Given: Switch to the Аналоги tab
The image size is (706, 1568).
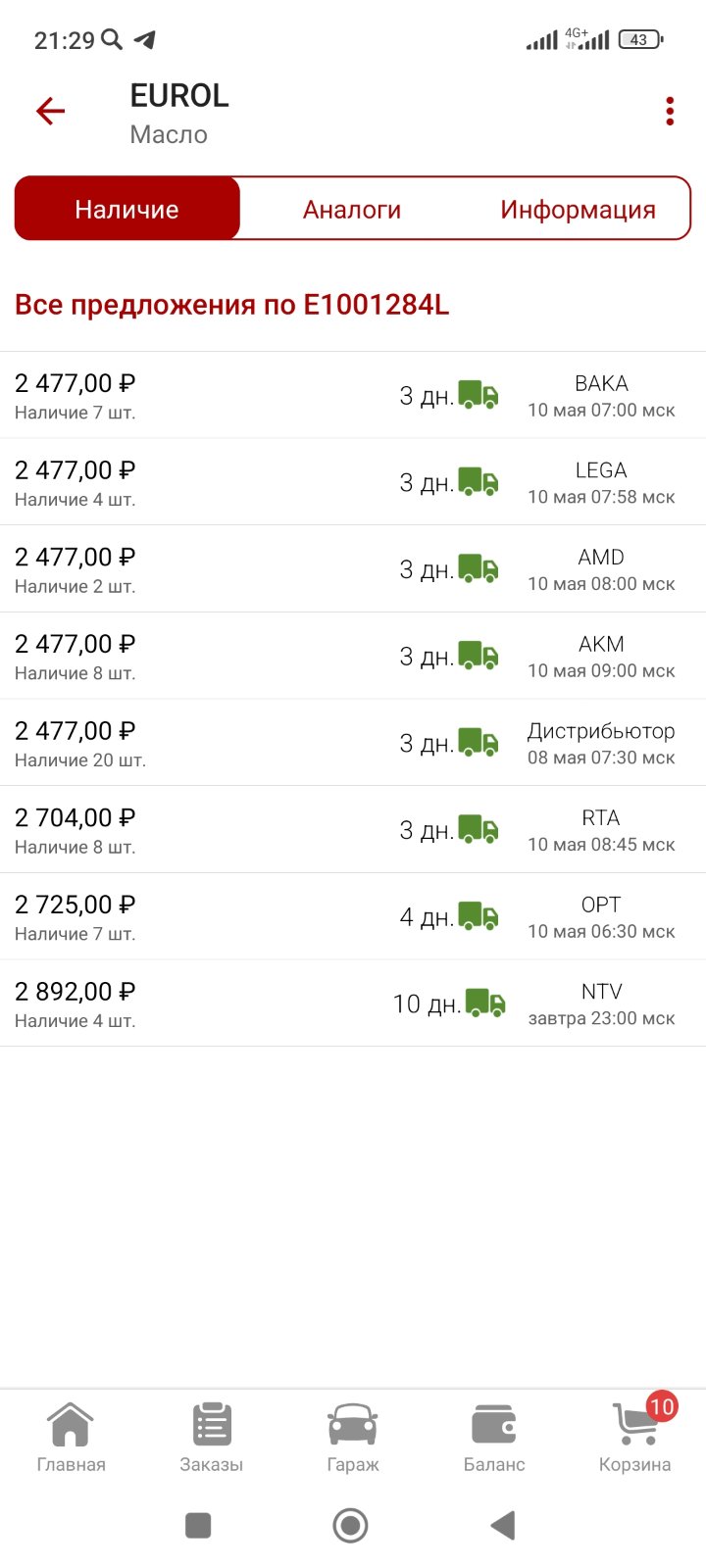Looking at the screenshot, I should [x=352, y=209].
